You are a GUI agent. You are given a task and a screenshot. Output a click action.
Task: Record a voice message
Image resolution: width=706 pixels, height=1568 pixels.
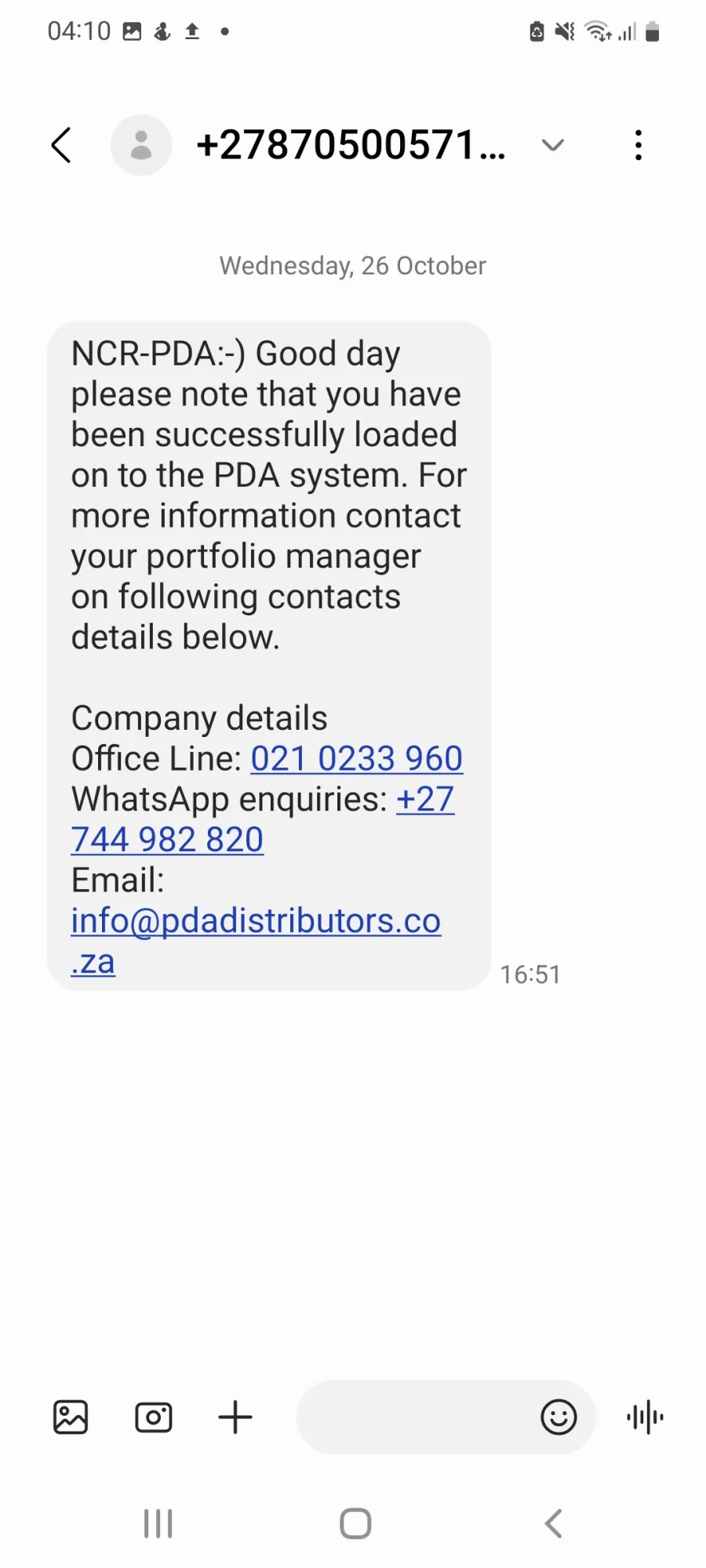pos(645,1417)
